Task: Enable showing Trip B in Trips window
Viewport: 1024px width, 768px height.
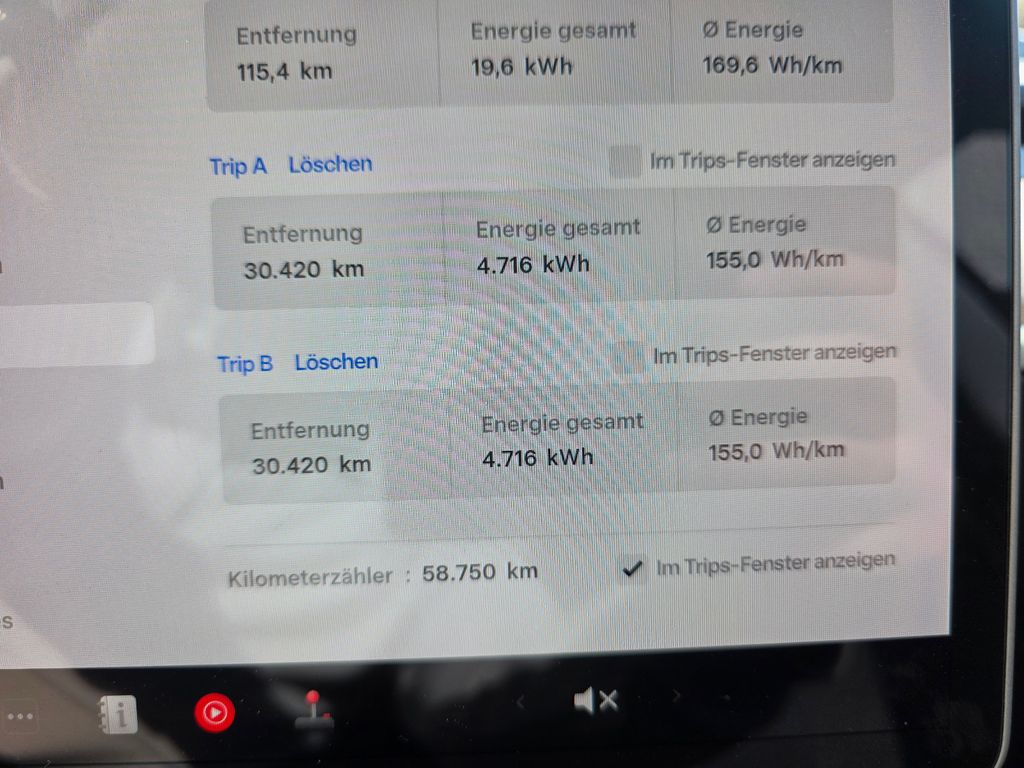Action: [x=629, y=355]
